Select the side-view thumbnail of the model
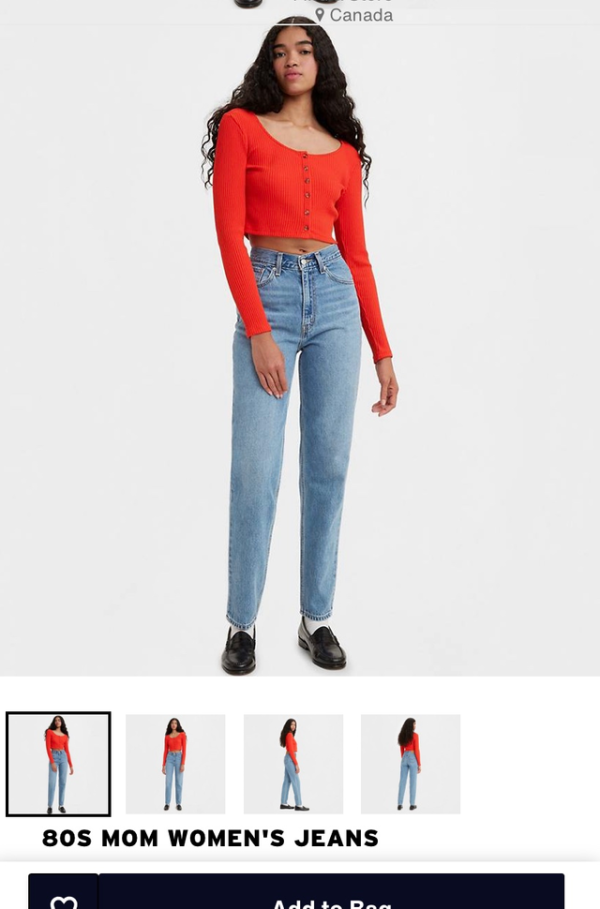Viewport: 600px width, 909px height. click(x=293, y=764)
